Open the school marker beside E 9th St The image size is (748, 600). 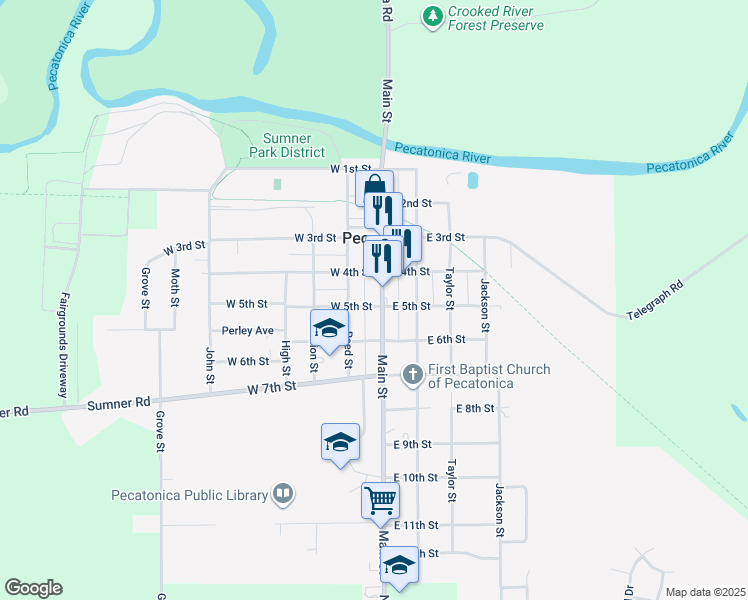point(340,442)
